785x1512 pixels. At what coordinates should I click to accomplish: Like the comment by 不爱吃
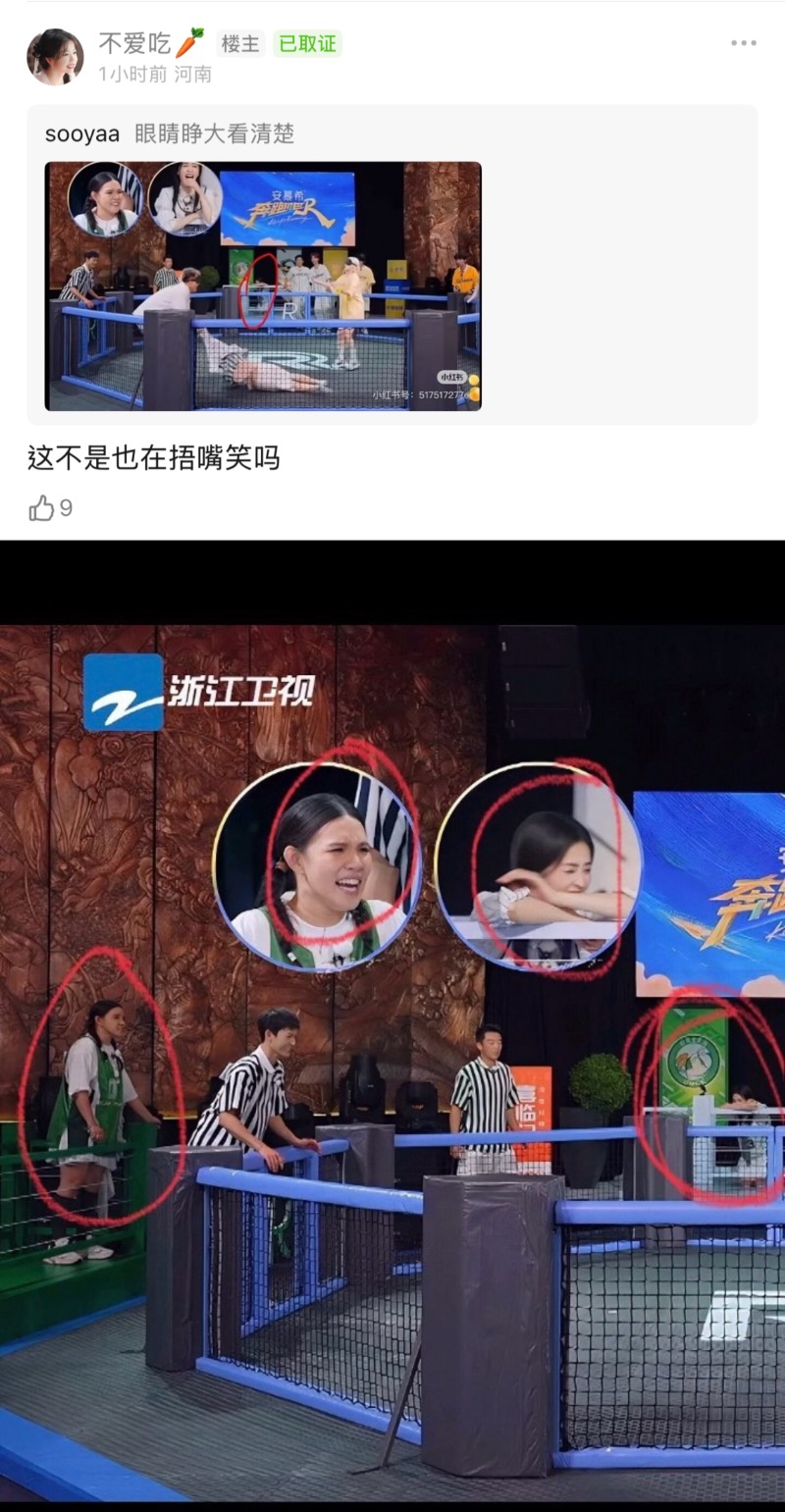(x=42, y=507)
